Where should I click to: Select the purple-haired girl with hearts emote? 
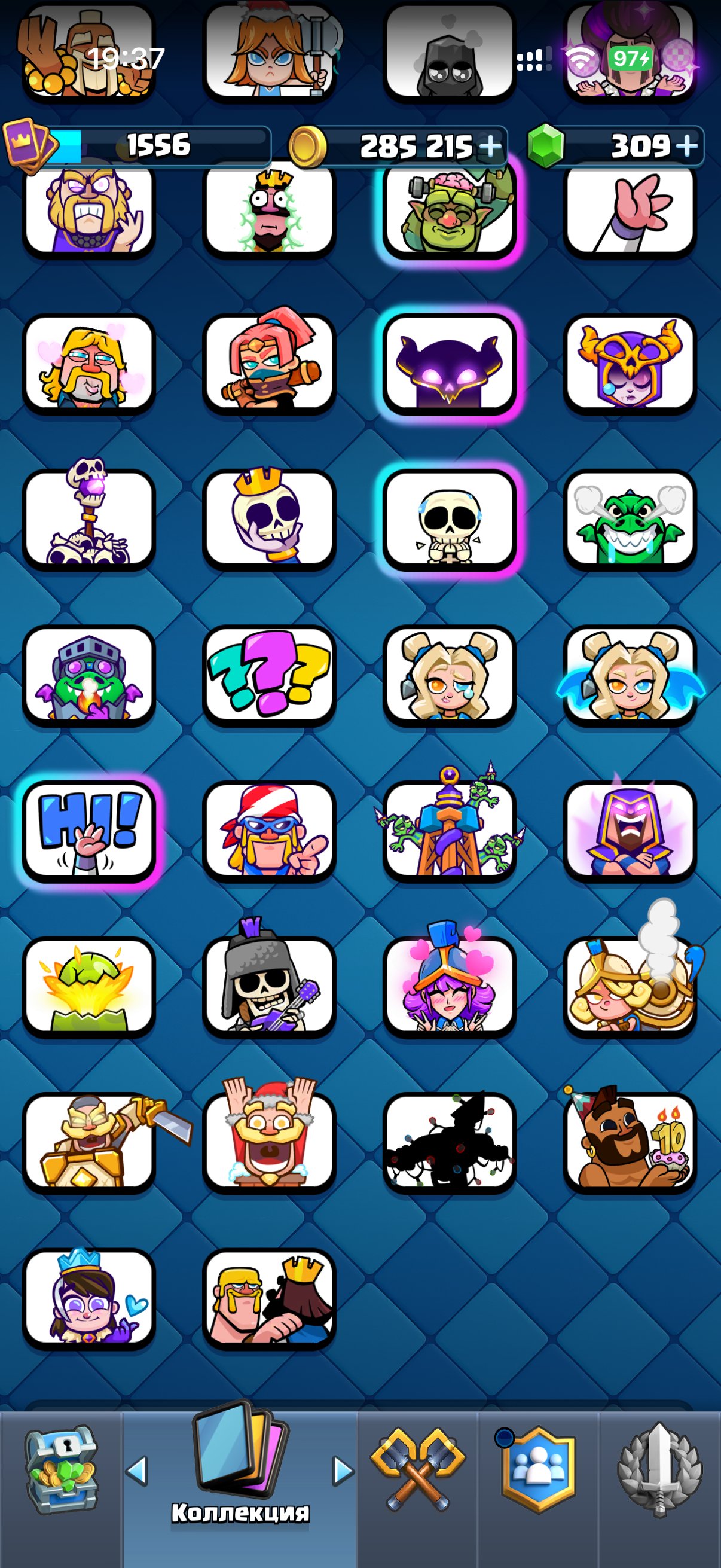pos(450,987)
